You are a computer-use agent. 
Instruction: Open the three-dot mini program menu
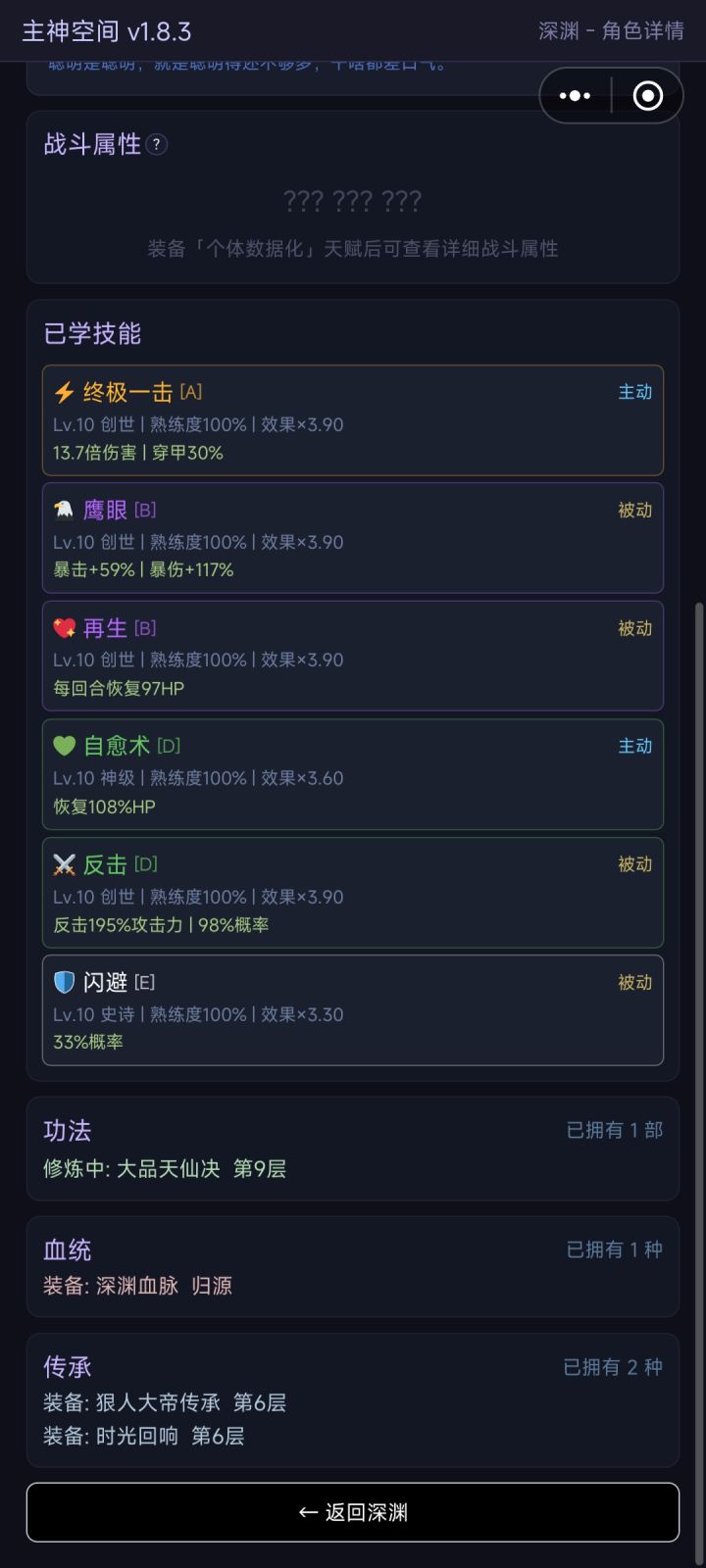[x=574, y=95]
